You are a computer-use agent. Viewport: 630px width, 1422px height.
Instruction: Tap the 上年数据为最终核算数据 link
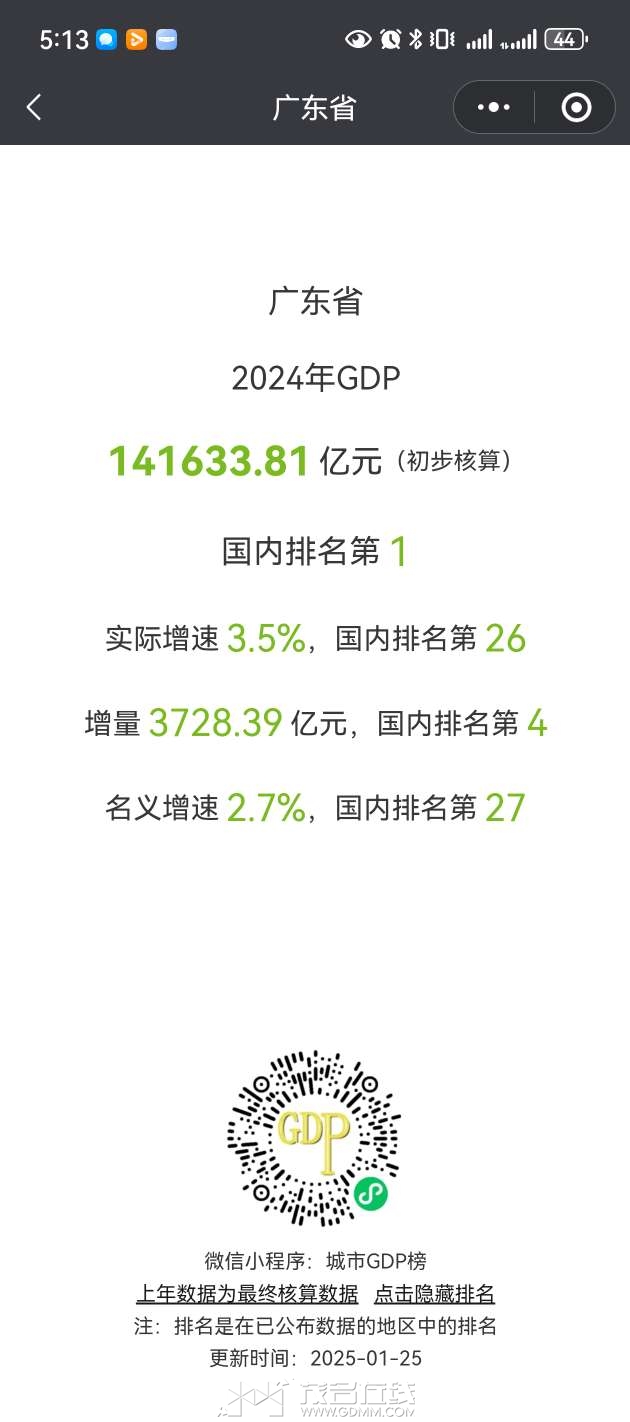point(247,1294)
